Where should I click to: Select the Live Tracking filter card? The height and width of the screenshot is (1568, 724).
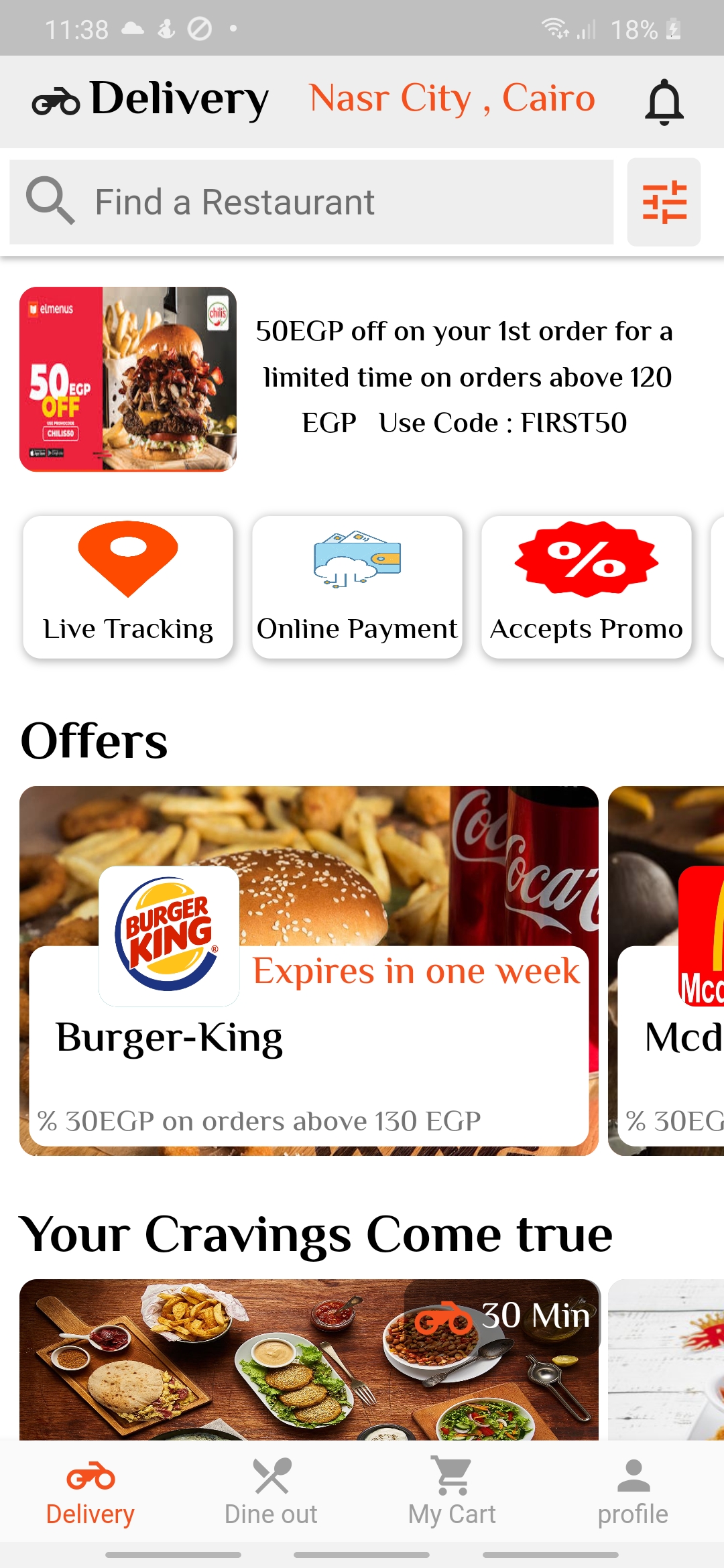pyautogui.click(x=128, y=587)
